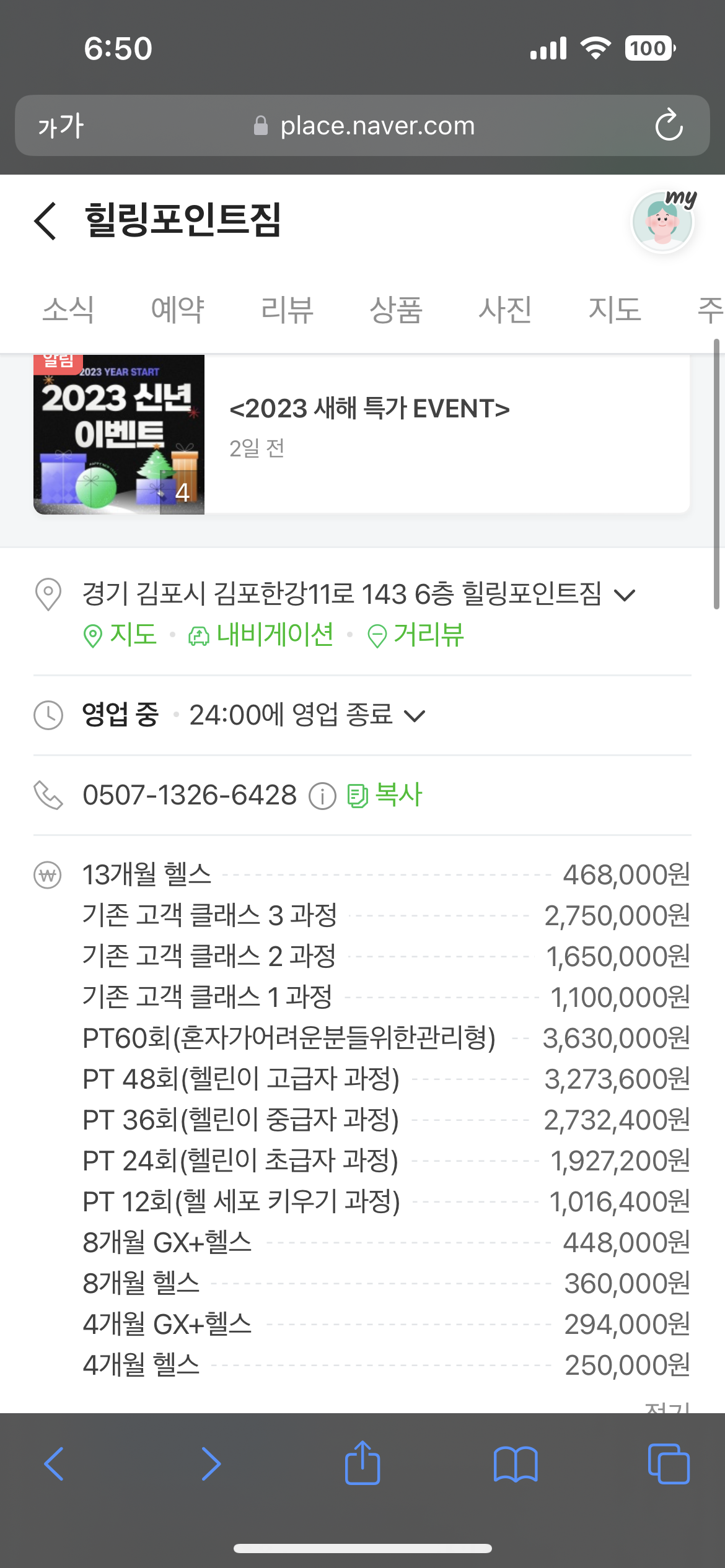Open Safari tabs overview
Image resolution: width=725 pixels, height=1568 pixels.
coord(668,1463)
